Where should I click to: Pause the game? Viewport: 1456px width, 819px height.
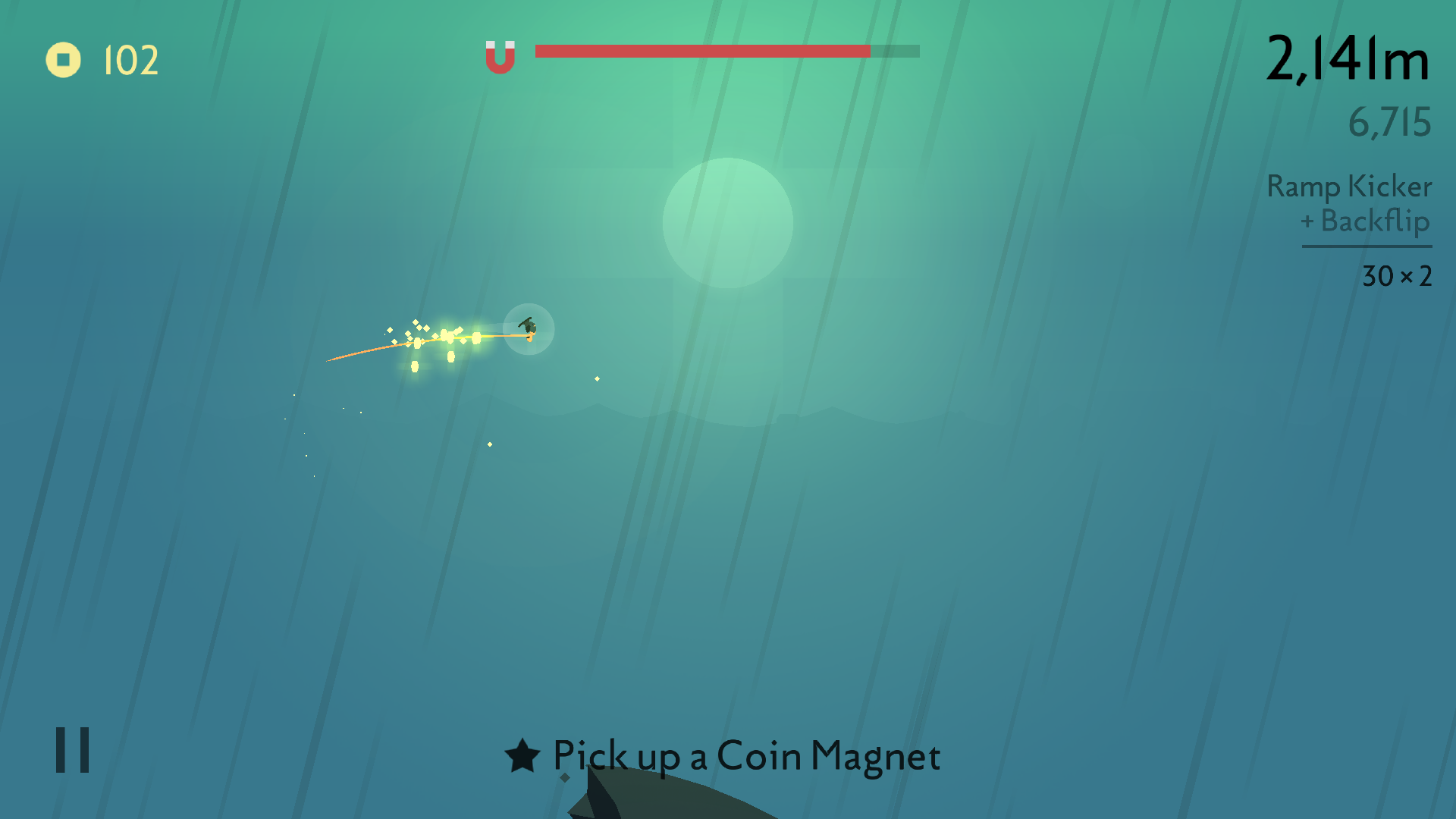click(x=73, y=750)
